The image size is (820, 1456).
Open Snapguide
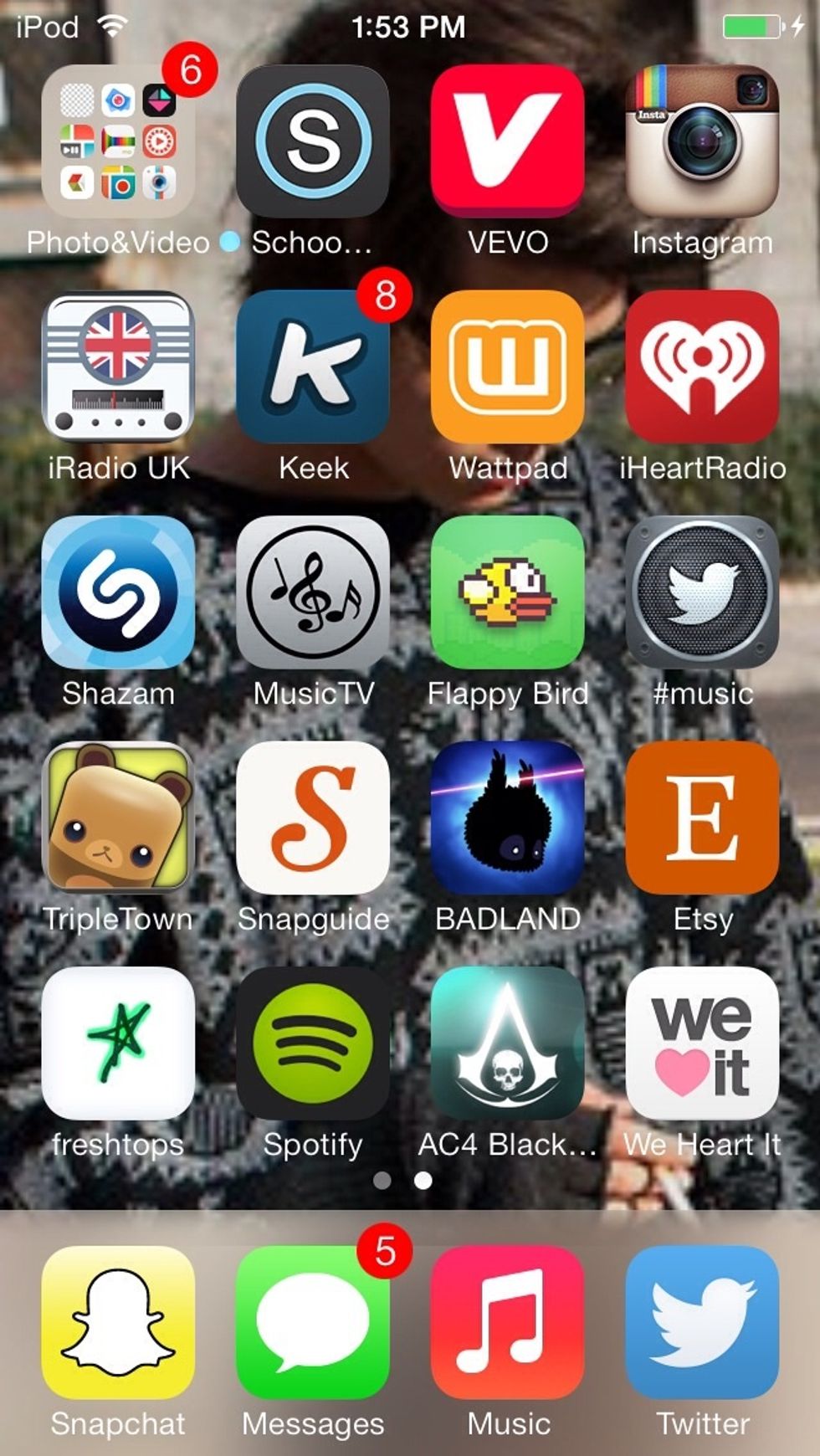click(313, 818)
